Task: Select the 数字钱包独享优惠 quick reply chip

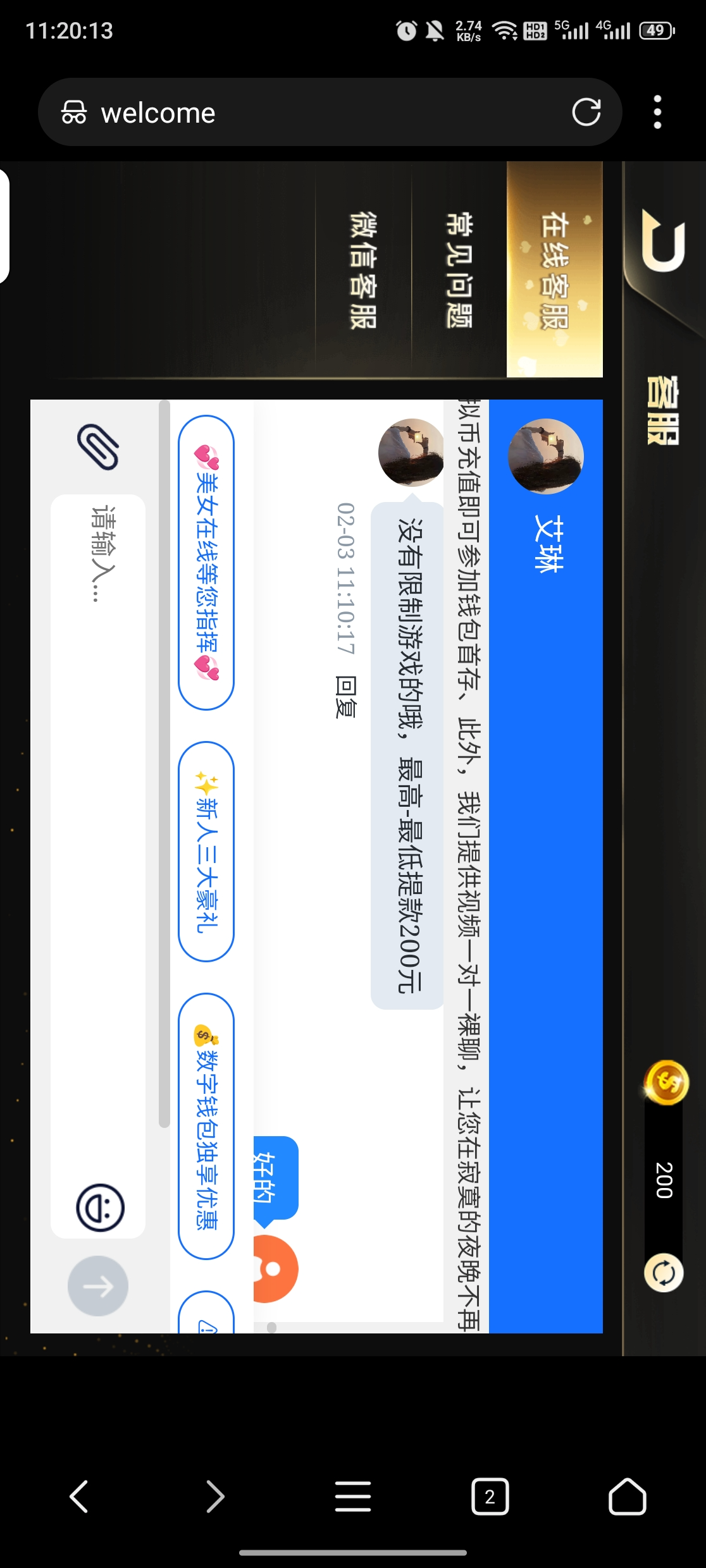Action: coord(206,1126)
